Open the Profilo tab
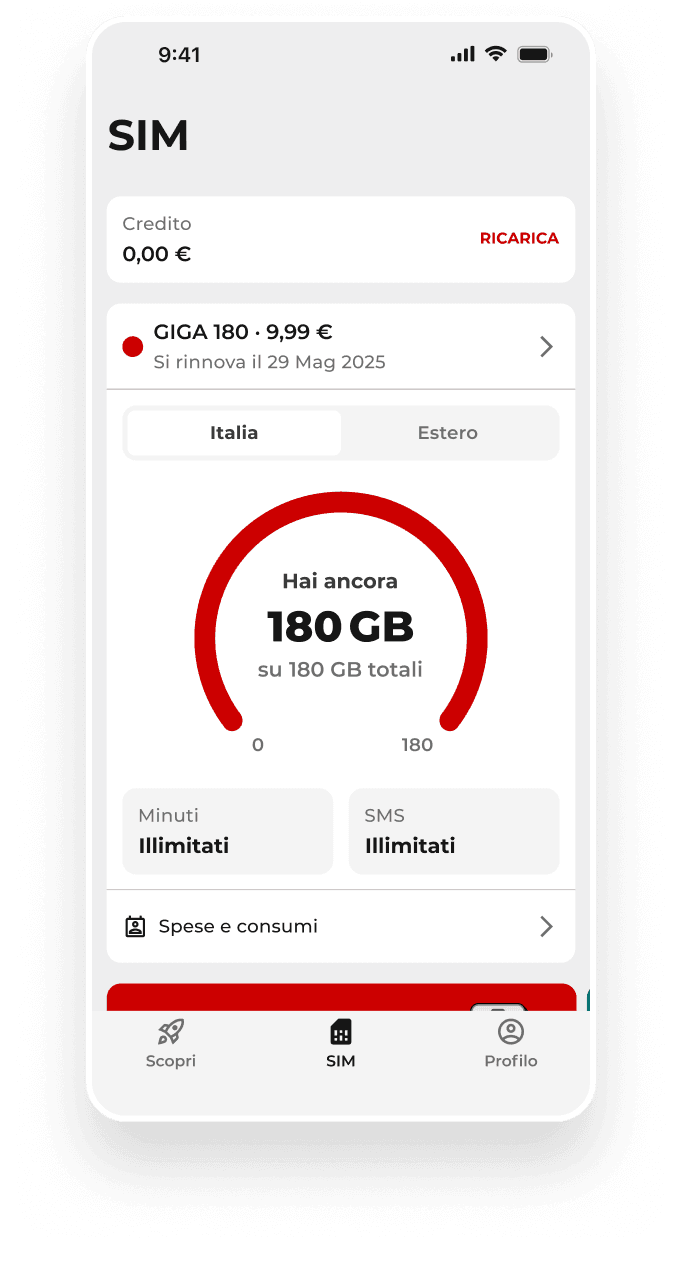This screenshot has width=683, height=1261. 511,1044
